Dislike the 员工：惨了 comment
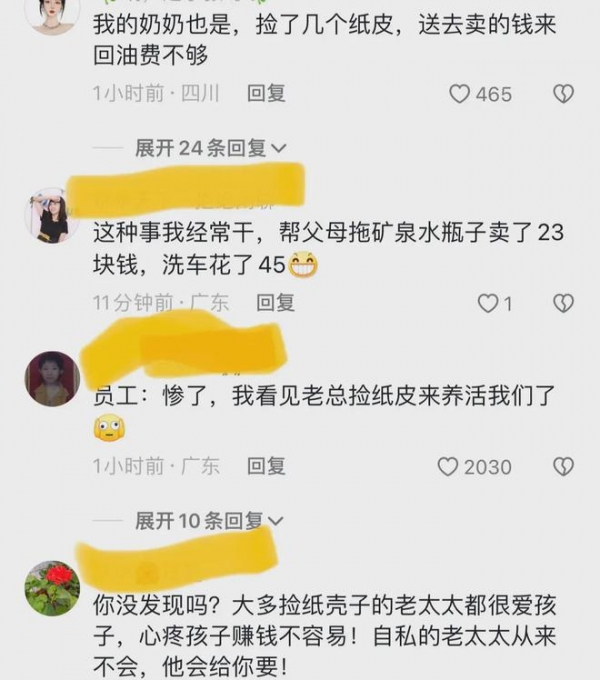Viewport: 600px width, 680px height. pyautogui.click(x=563, y=467)
